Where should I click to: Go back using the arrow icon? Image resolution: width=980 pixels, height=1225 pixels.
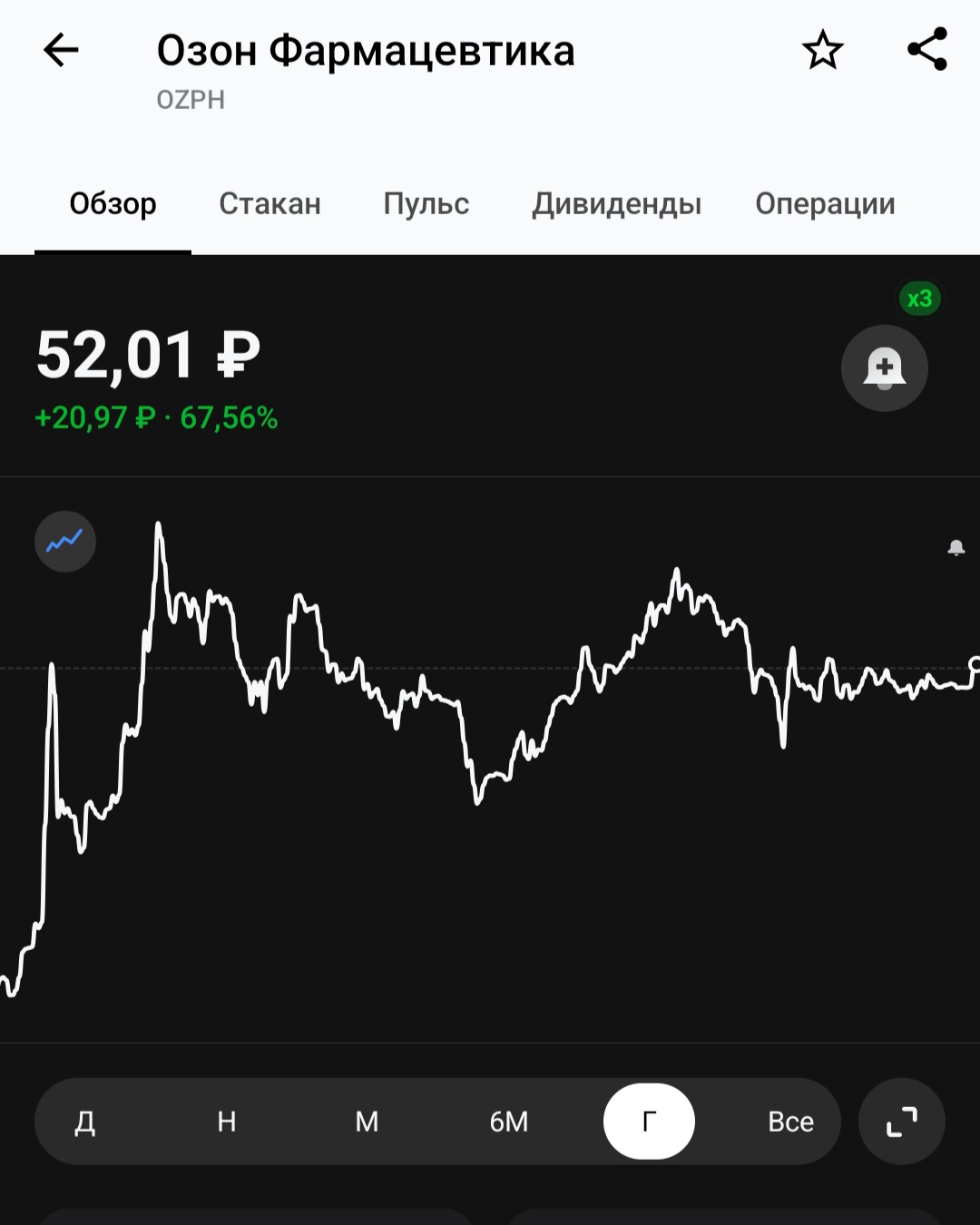[61, 50]
